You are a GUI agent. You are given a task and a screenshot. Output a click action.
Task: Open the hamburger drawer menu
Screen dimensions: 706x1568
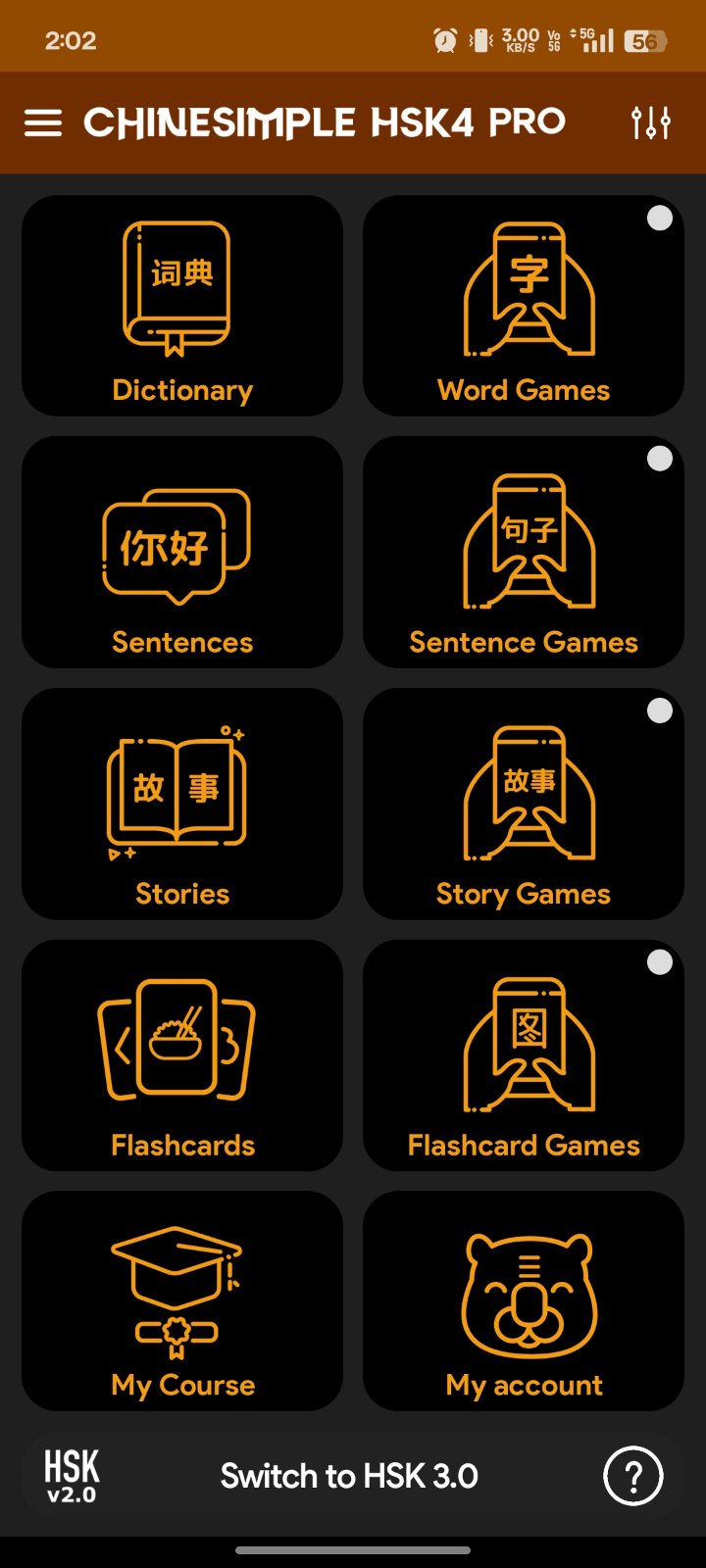(x=43, y=122)
